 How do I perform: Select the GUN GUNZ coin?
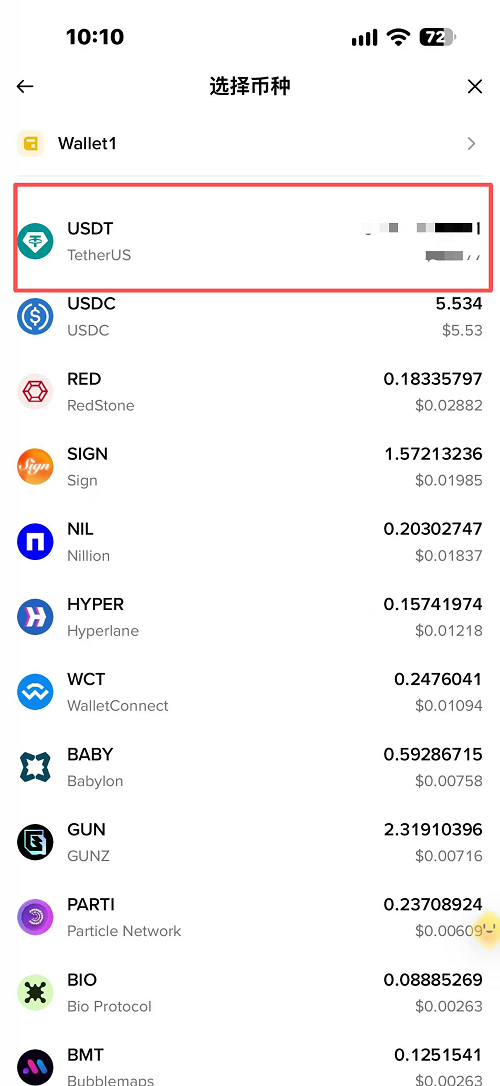250,843
